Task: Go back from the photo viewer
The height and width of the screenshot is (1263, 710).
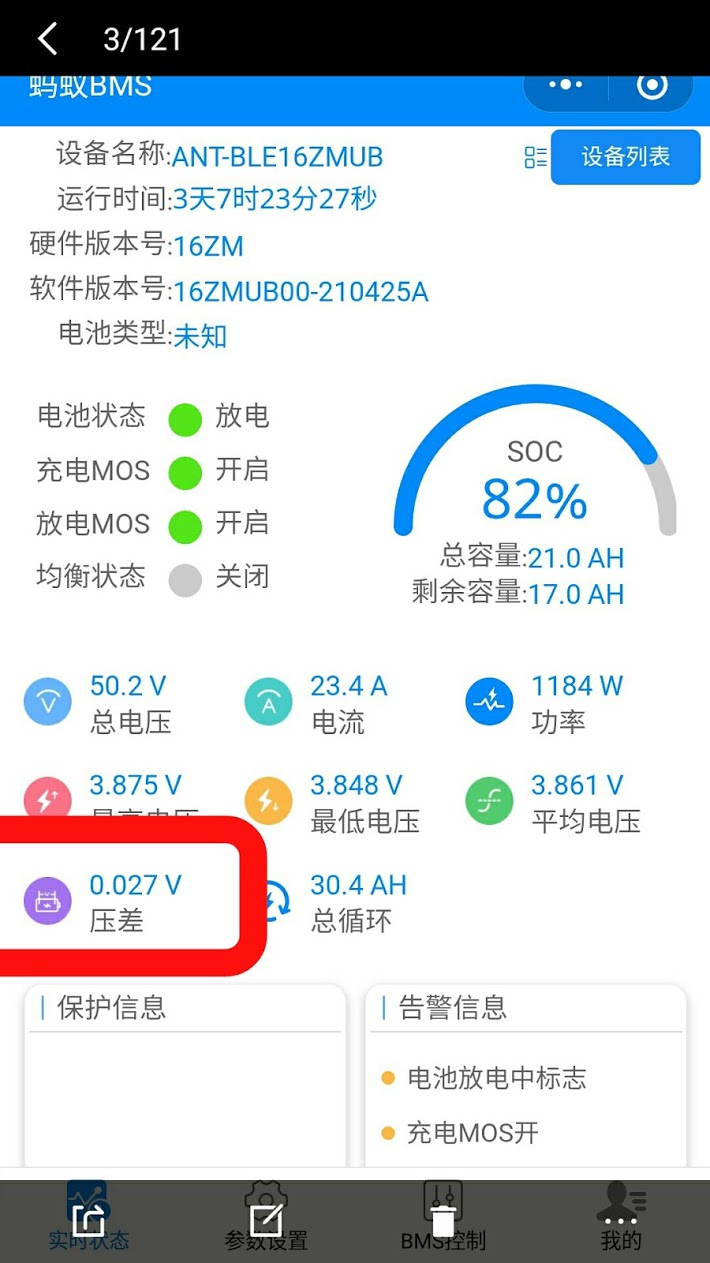Action: click(x=47, y=39)
